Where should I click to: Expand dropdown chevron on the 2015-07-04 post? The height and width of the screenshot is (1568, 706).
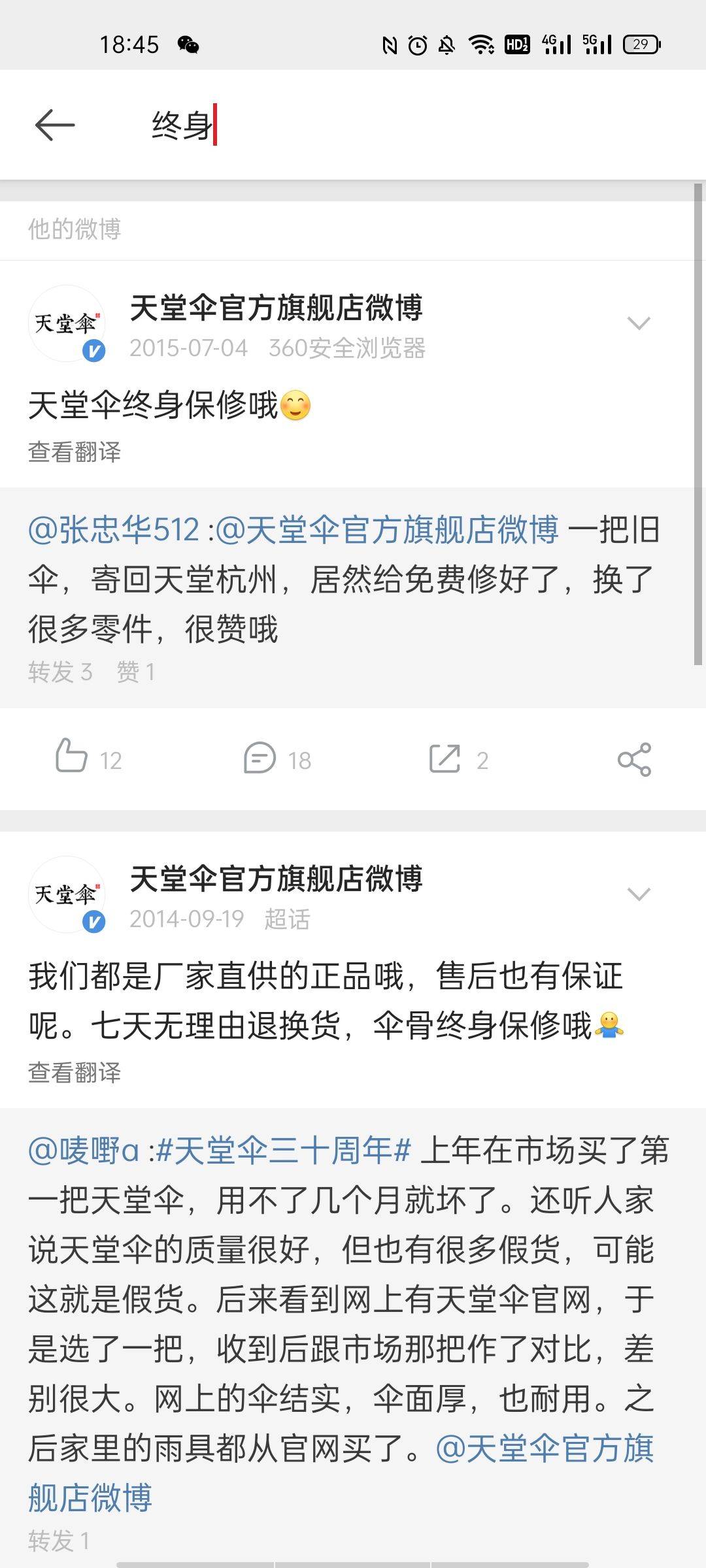[x=638, y=323]
